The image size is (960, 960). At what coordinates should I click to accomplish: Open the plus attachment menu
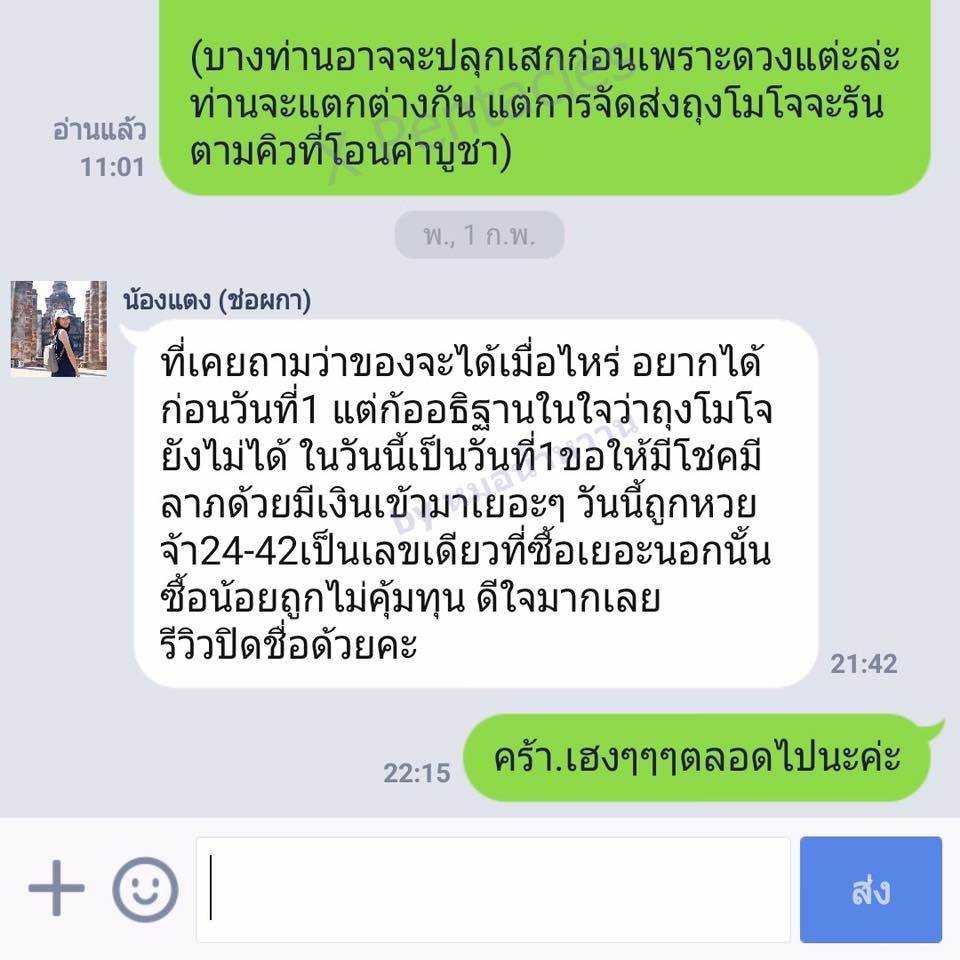pyautogui.click(x=56, y=888)
